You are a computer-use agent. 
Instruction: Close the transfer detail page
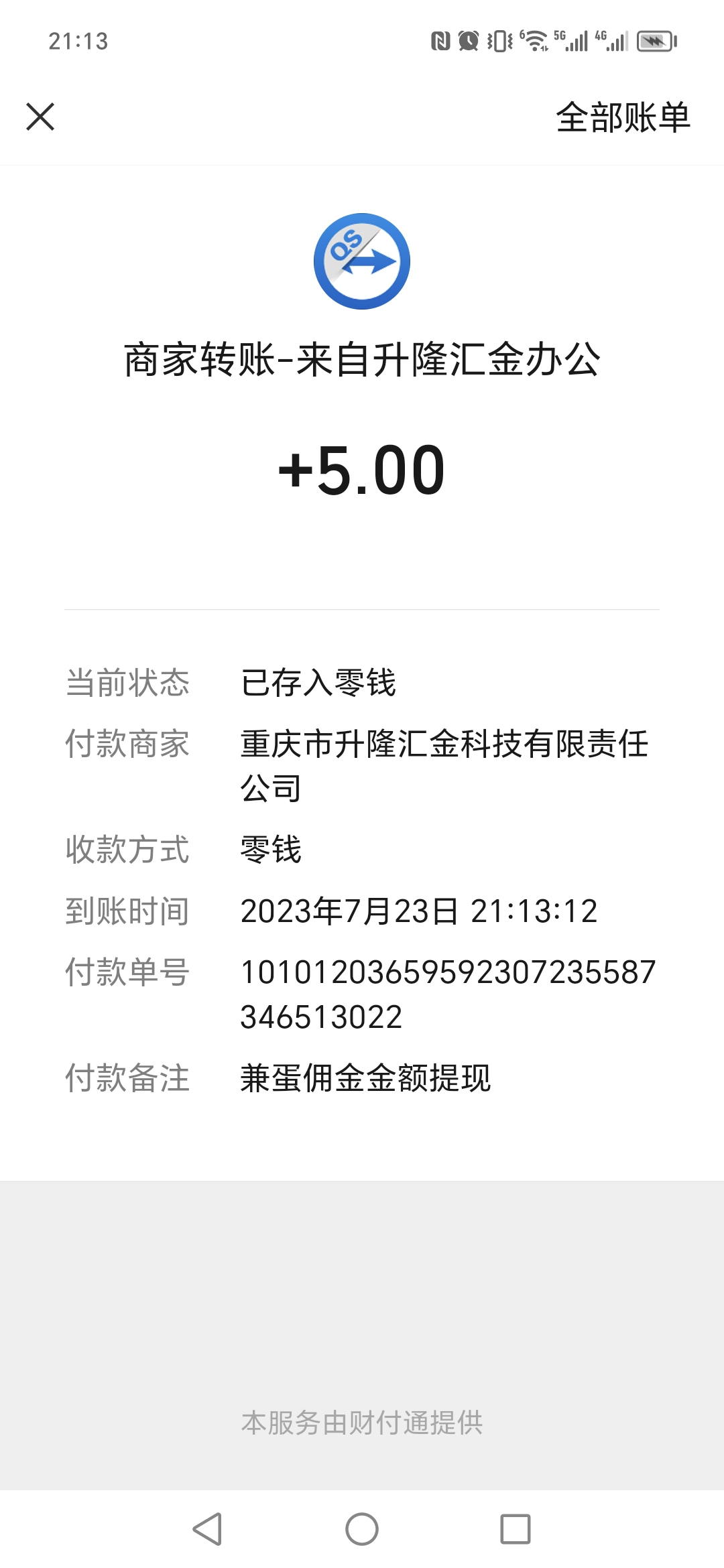coord(40,117)
